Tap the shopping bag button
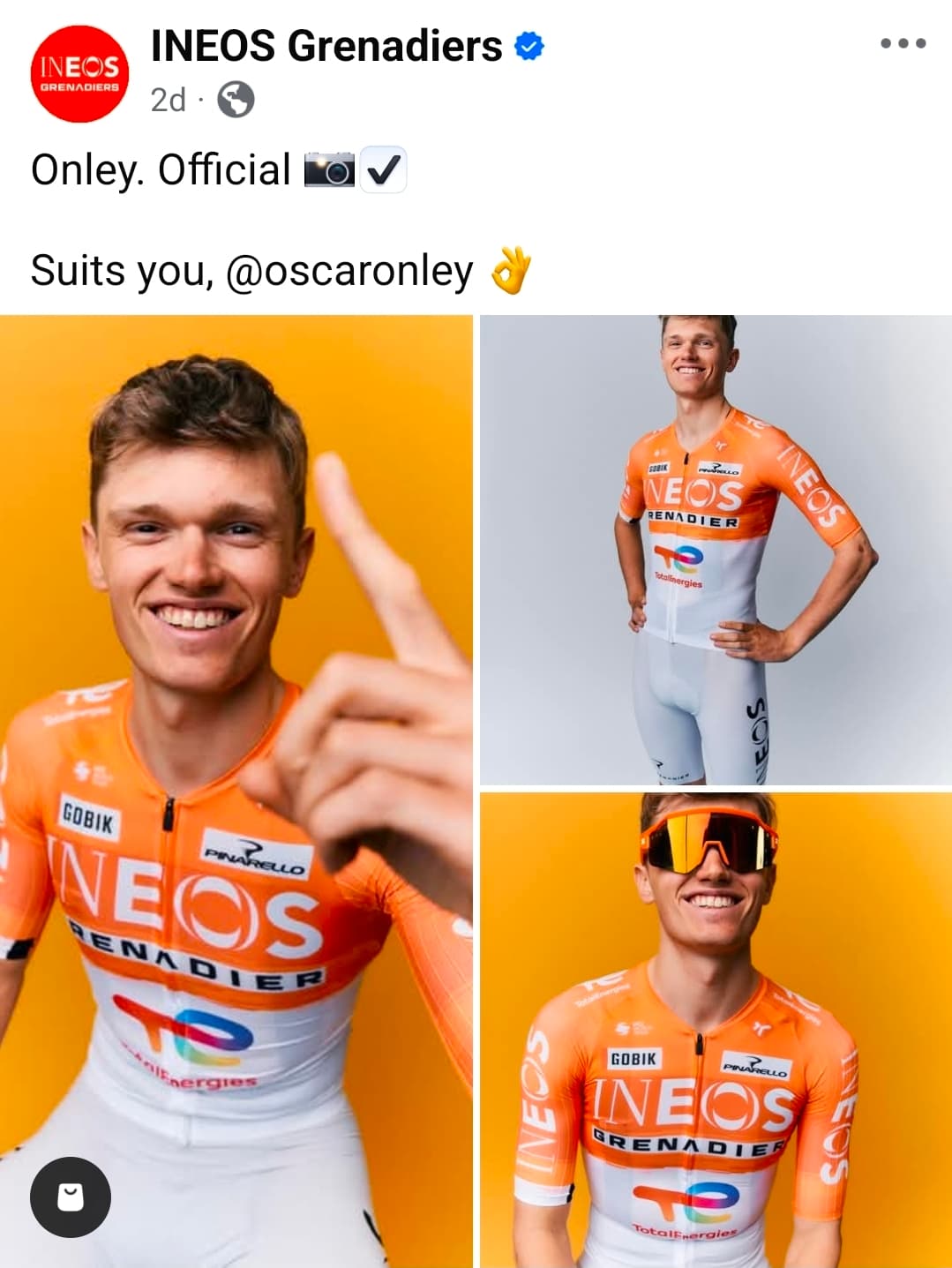Image resolution: width=952 pixels, height=1268 pixels. [71, 1197]
